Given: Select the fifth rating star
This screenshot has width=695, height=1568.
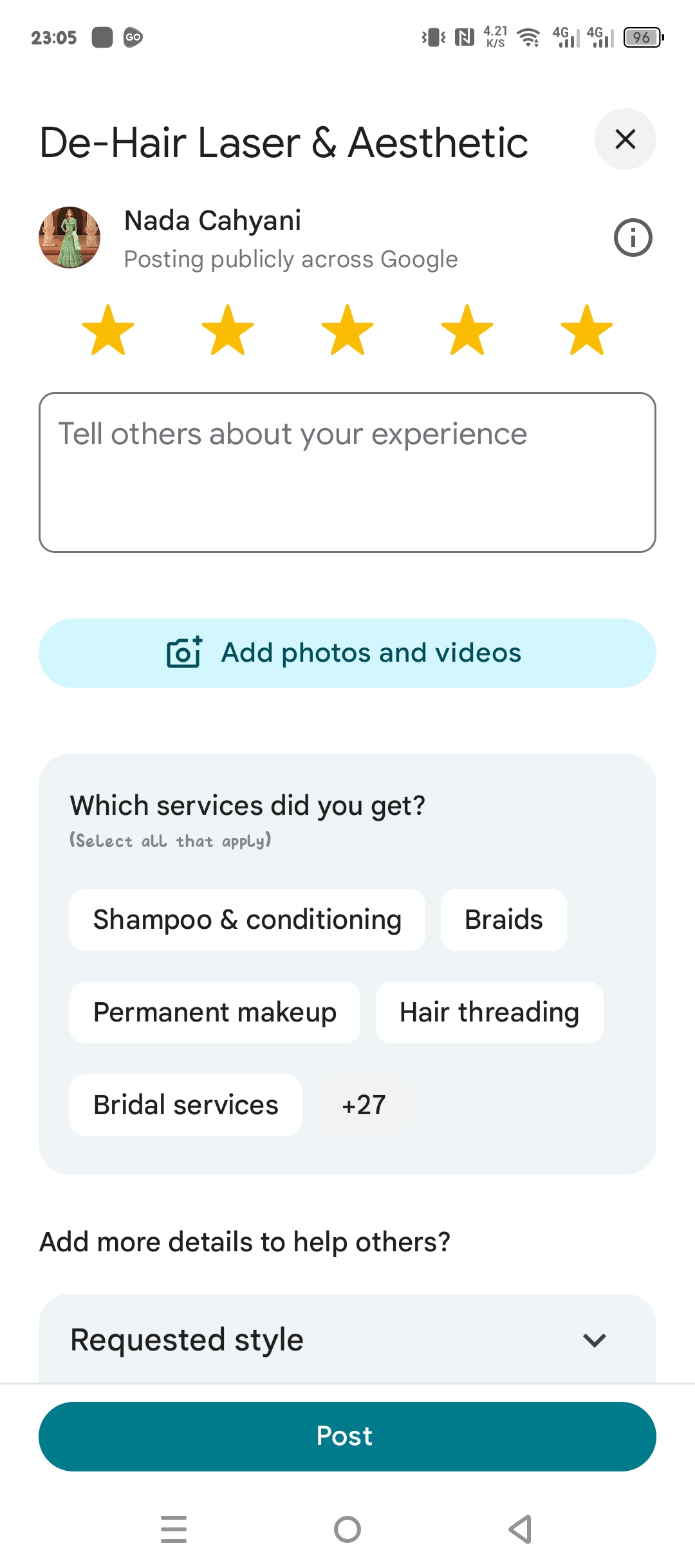Looking at the screenshot, I should [x=587, y=330].
